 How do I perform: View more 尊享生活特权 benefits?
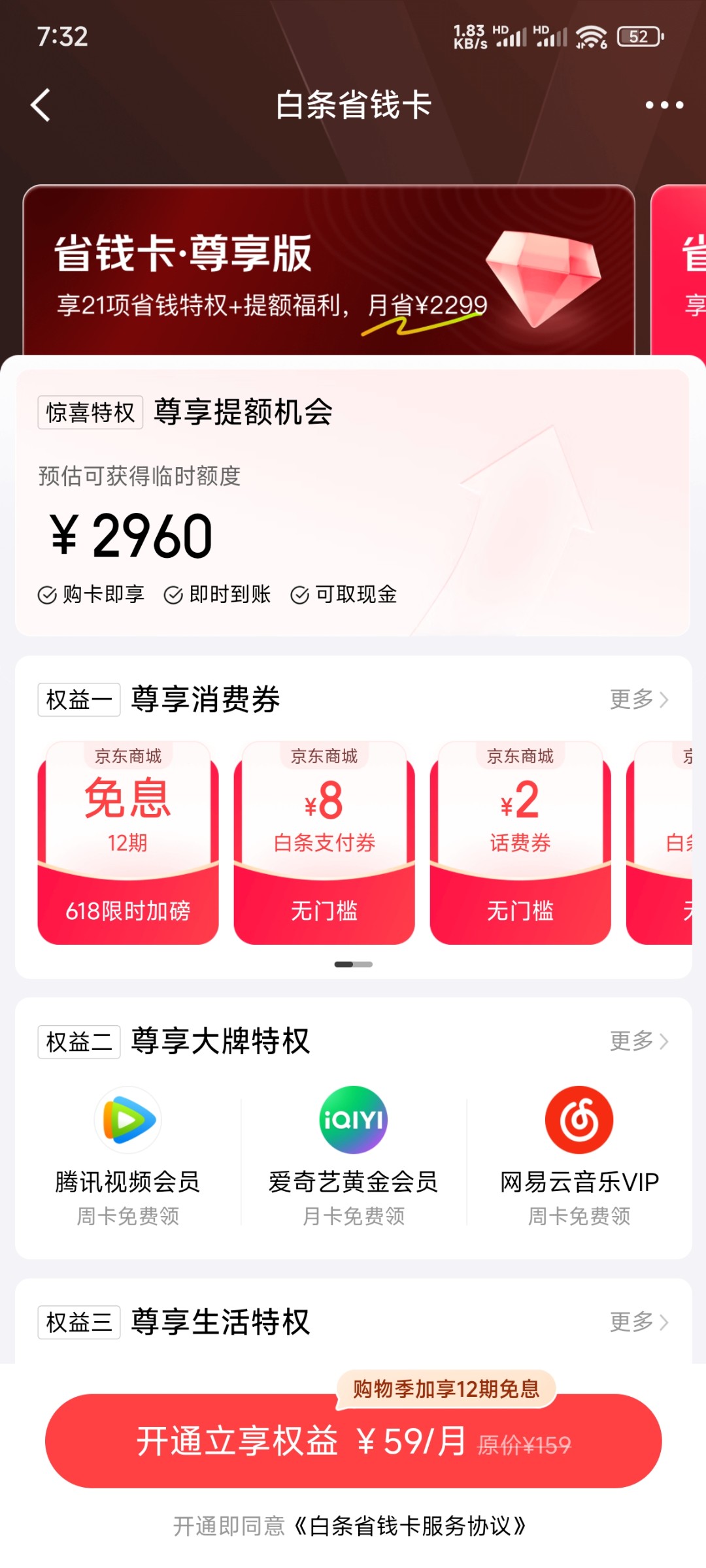pyautogui.click(x=639, y=1322)
